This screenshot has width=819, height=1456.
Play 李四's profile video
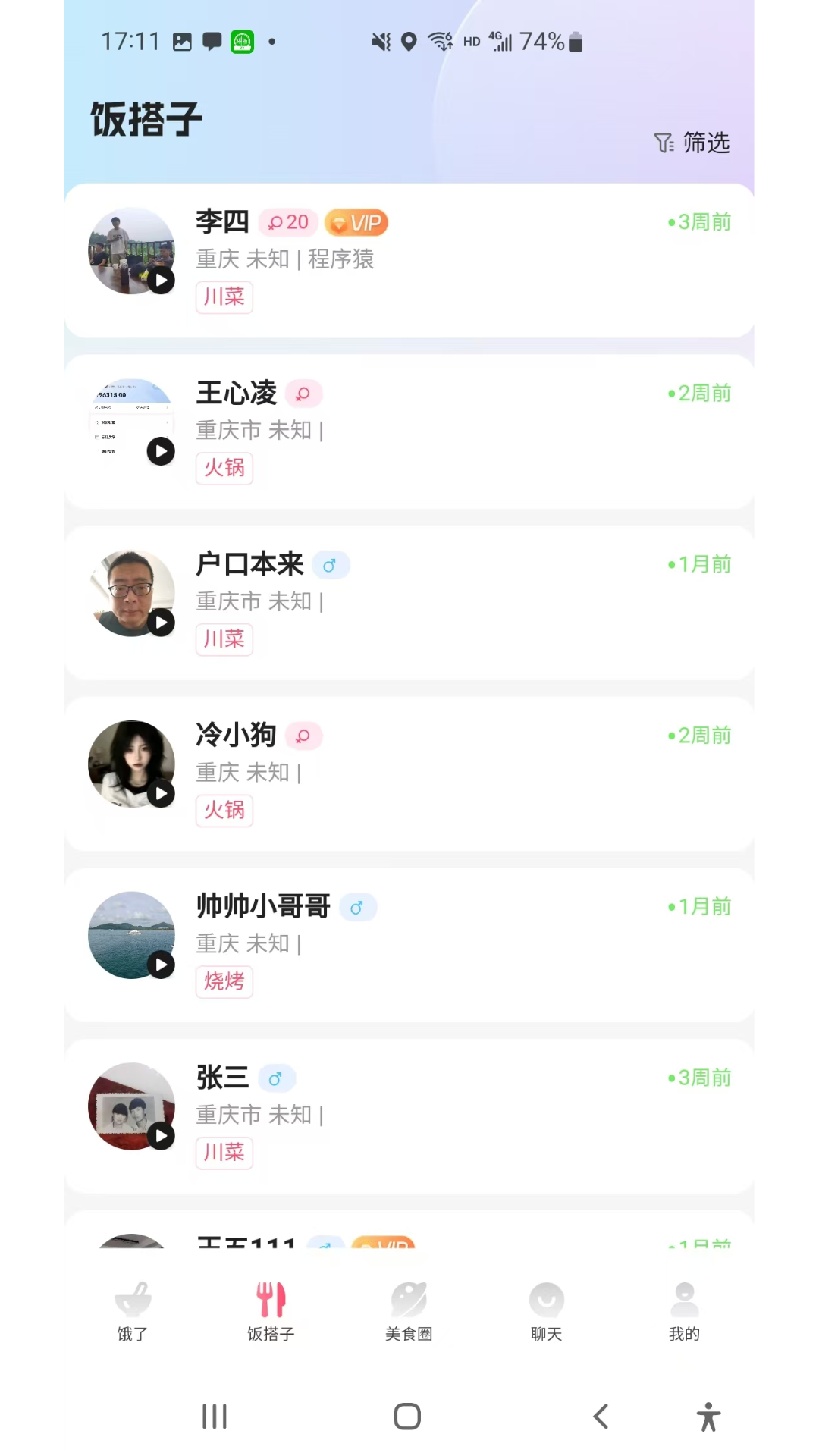click(x=161, y=280)
